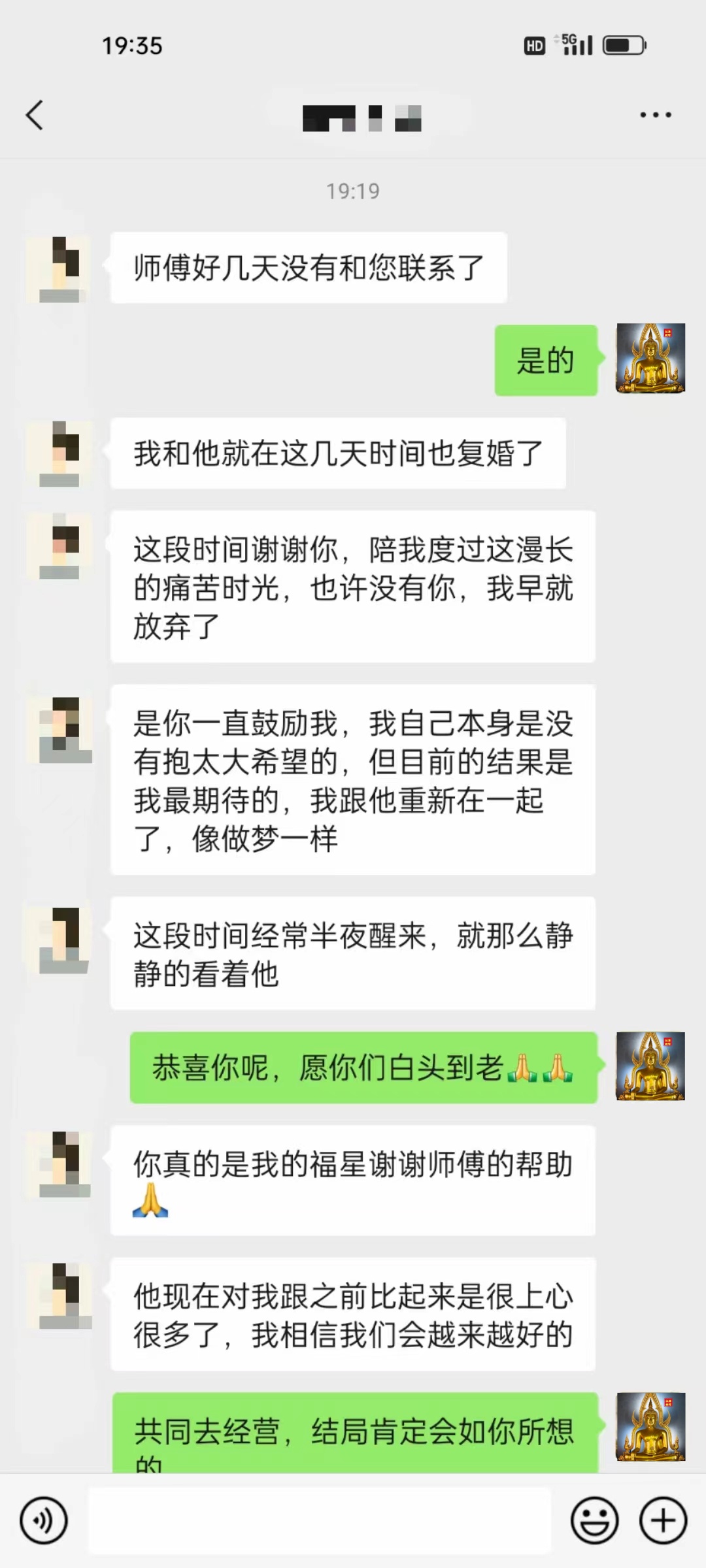
Task: Open chat settings via the ellipsis icon
Action: tap(655, 114)
